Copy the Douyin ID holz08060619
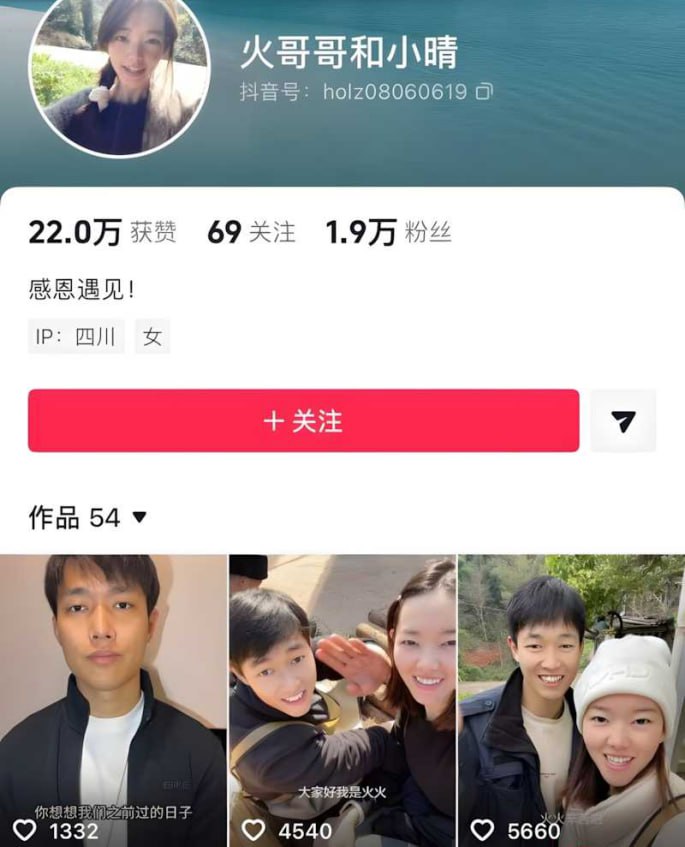Screen dimensions: 685x847 484,92
